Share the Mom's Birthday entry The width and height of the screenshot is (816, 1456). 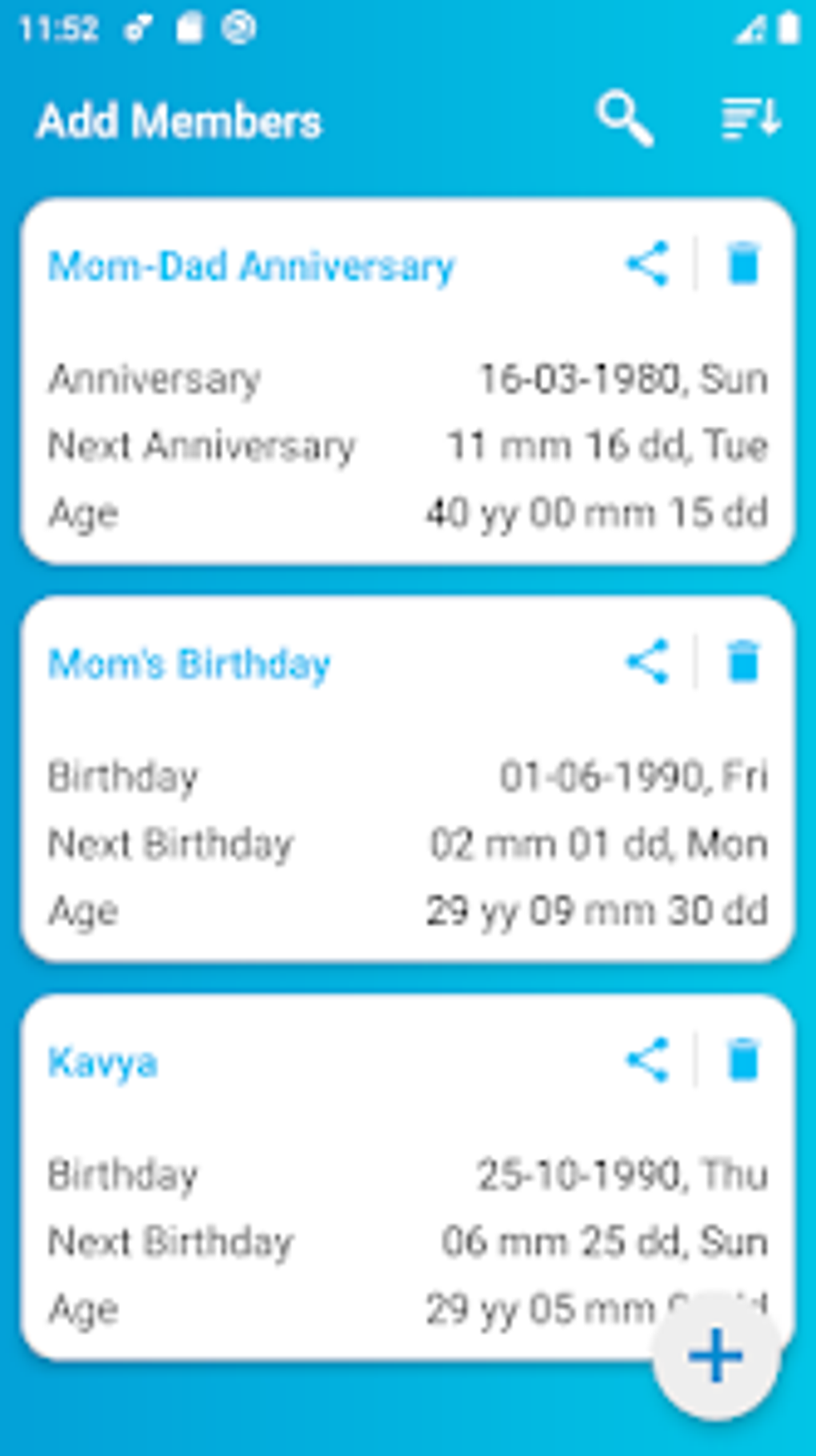(x=647, y=662)
